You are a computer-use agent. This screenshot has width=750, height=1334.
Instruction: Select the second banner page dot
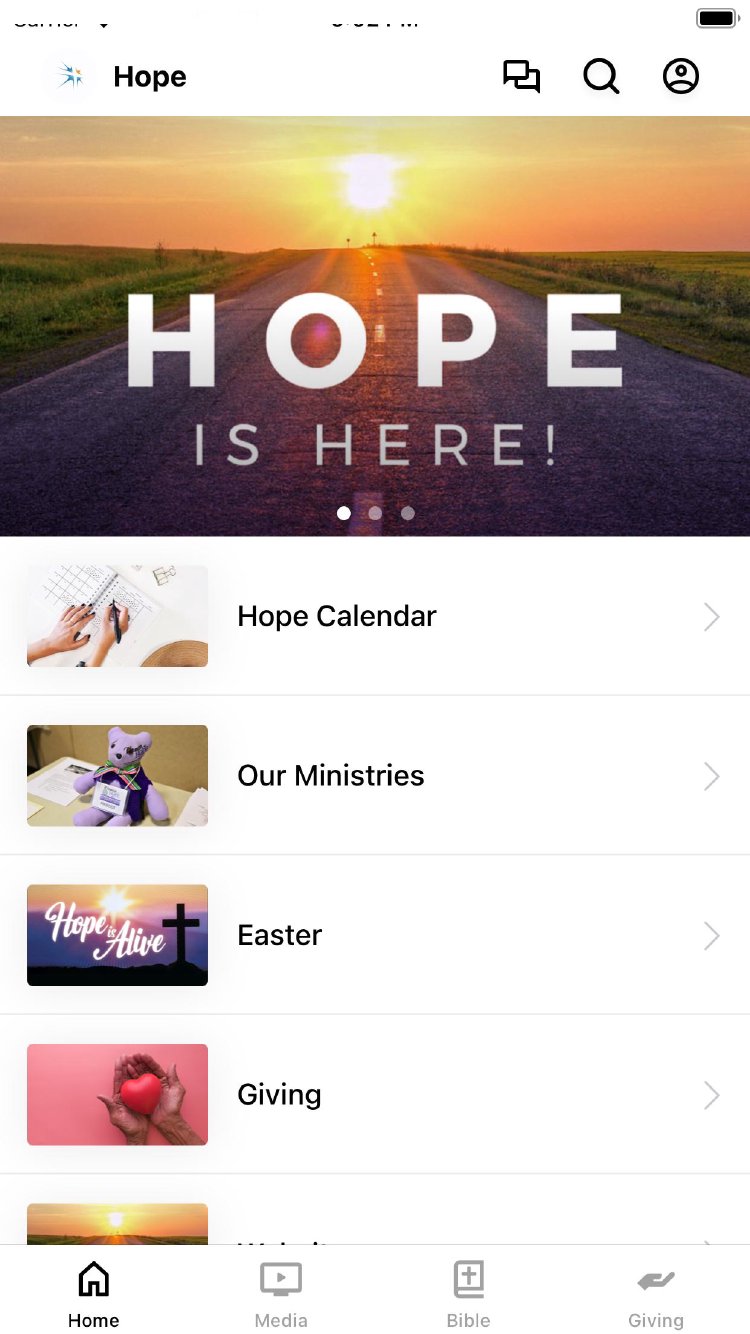(x=375, y=513)
